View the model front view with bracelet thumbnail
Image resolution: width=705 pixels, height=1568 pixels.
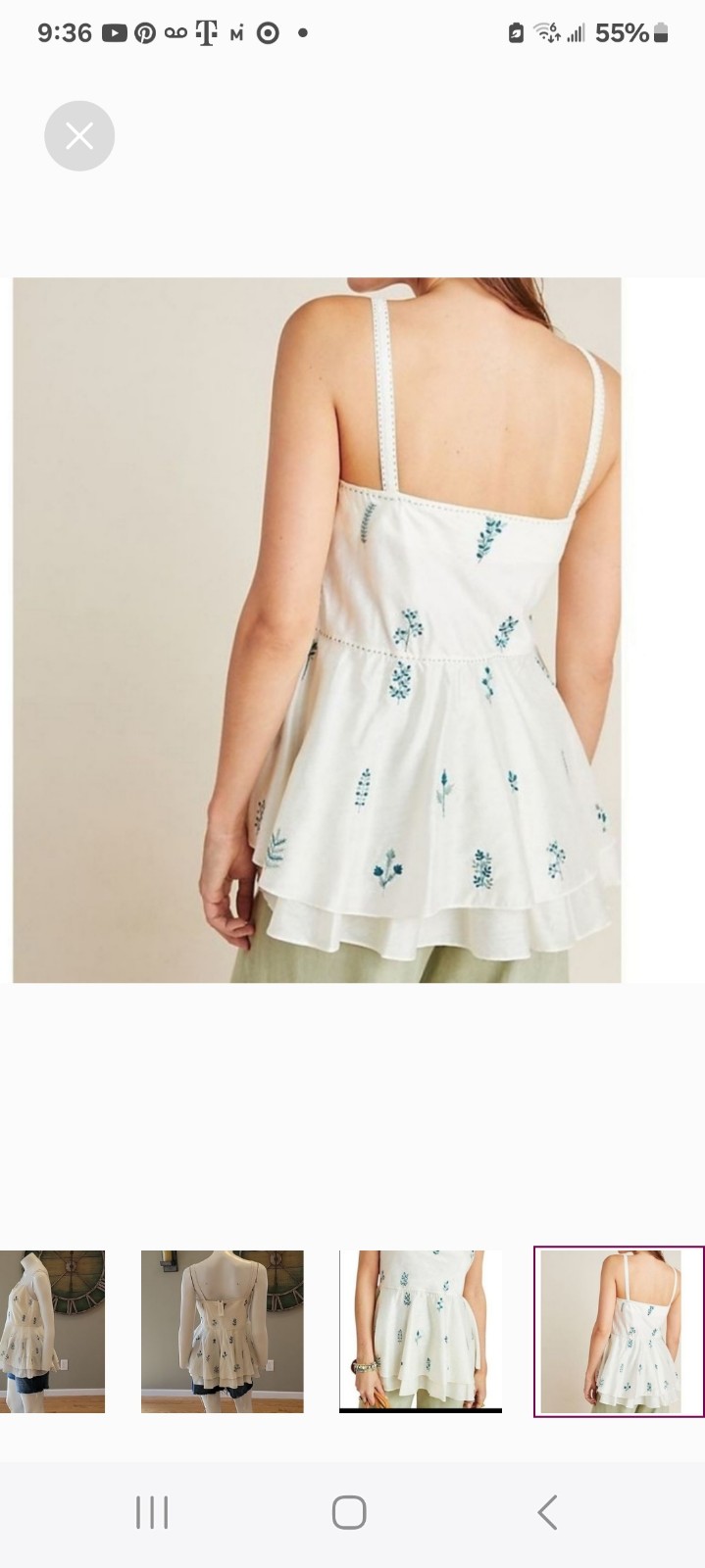point(421,1331)
